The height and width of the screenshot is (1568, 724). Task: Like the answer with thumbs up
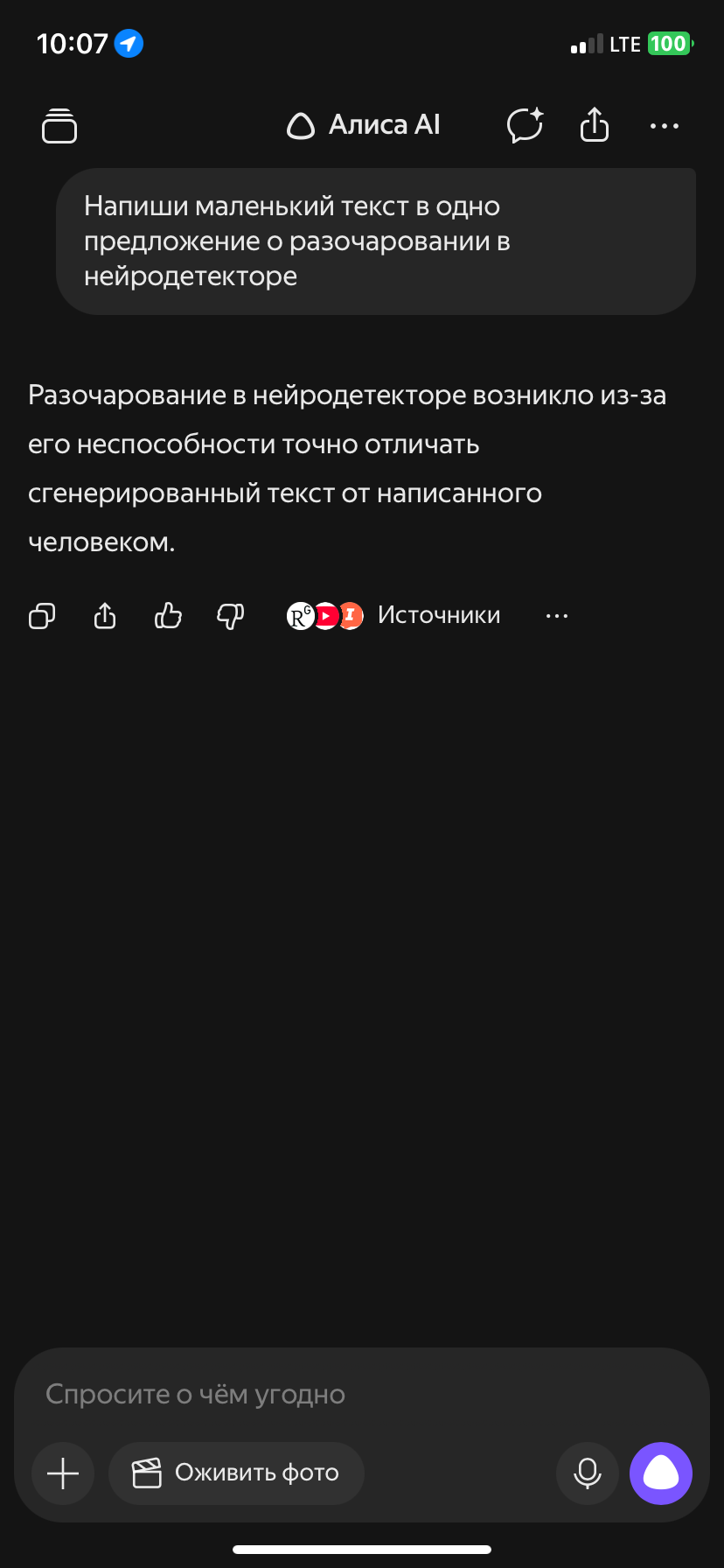(168, 616)
